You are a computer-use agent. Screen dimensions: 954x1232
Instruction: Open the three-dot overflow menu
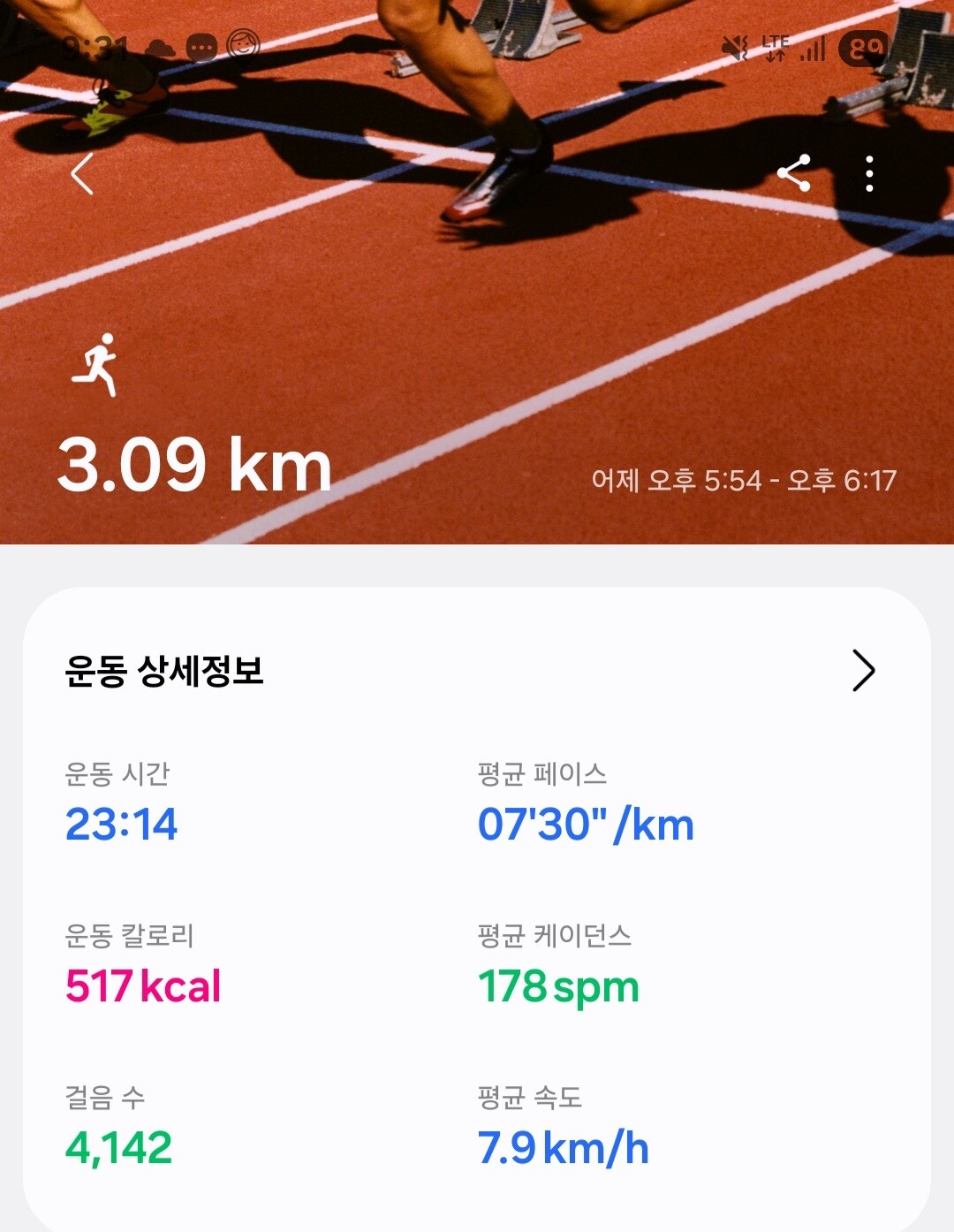click(869, 173)
